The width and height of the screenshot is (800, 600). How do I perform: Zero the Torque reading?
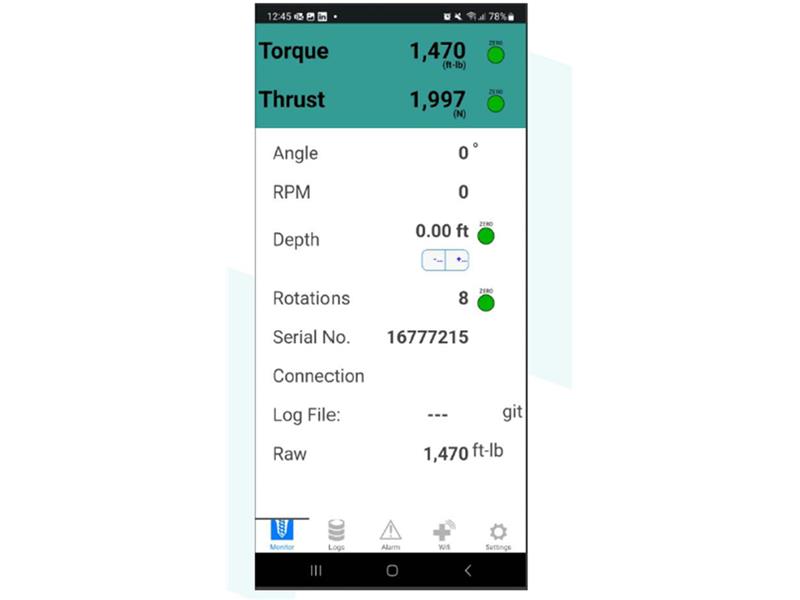pos(495,55)
